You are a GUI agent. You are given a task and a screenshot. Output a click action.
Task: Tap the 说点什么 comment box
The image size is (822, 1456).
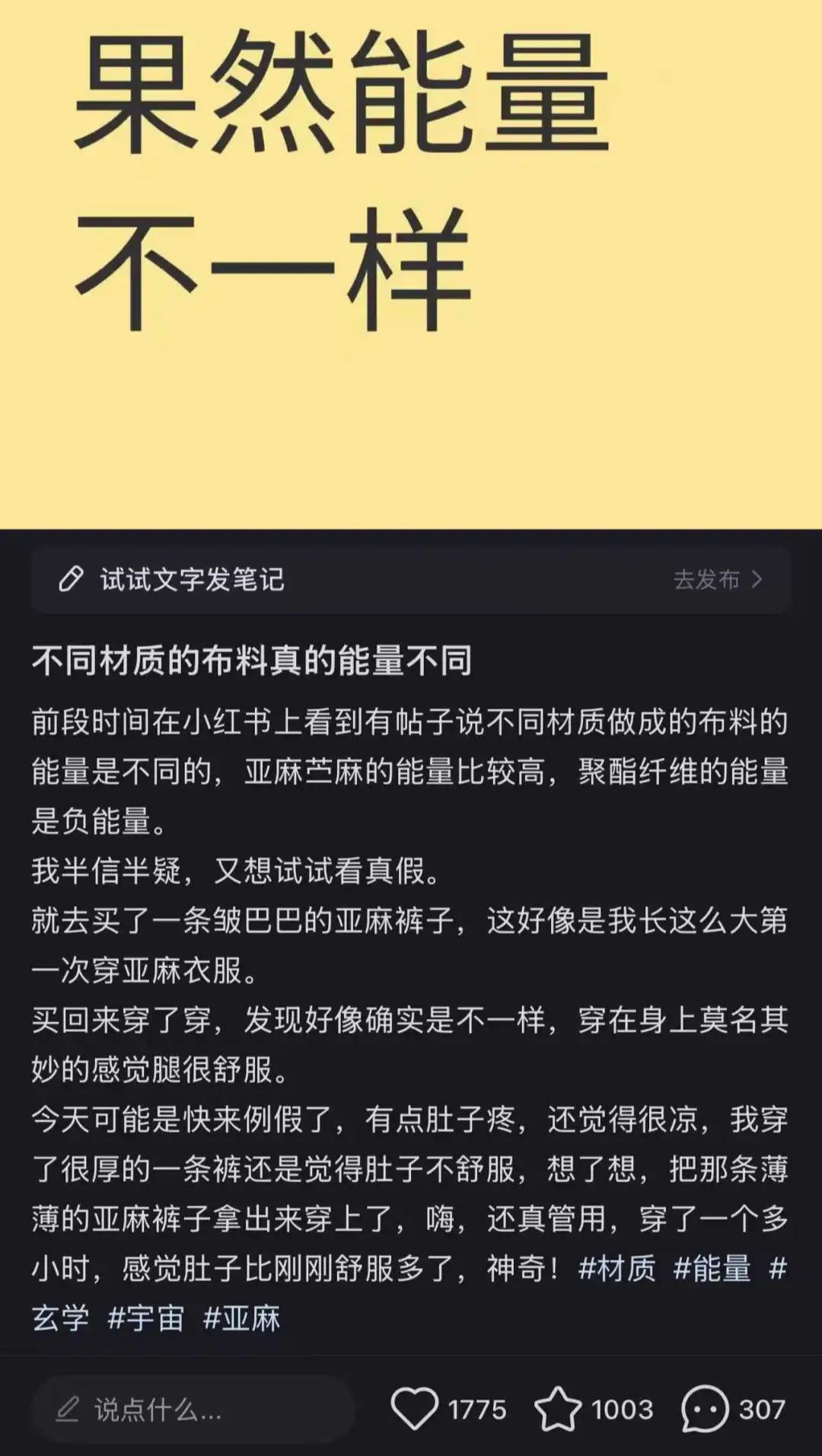(194, 1410)
